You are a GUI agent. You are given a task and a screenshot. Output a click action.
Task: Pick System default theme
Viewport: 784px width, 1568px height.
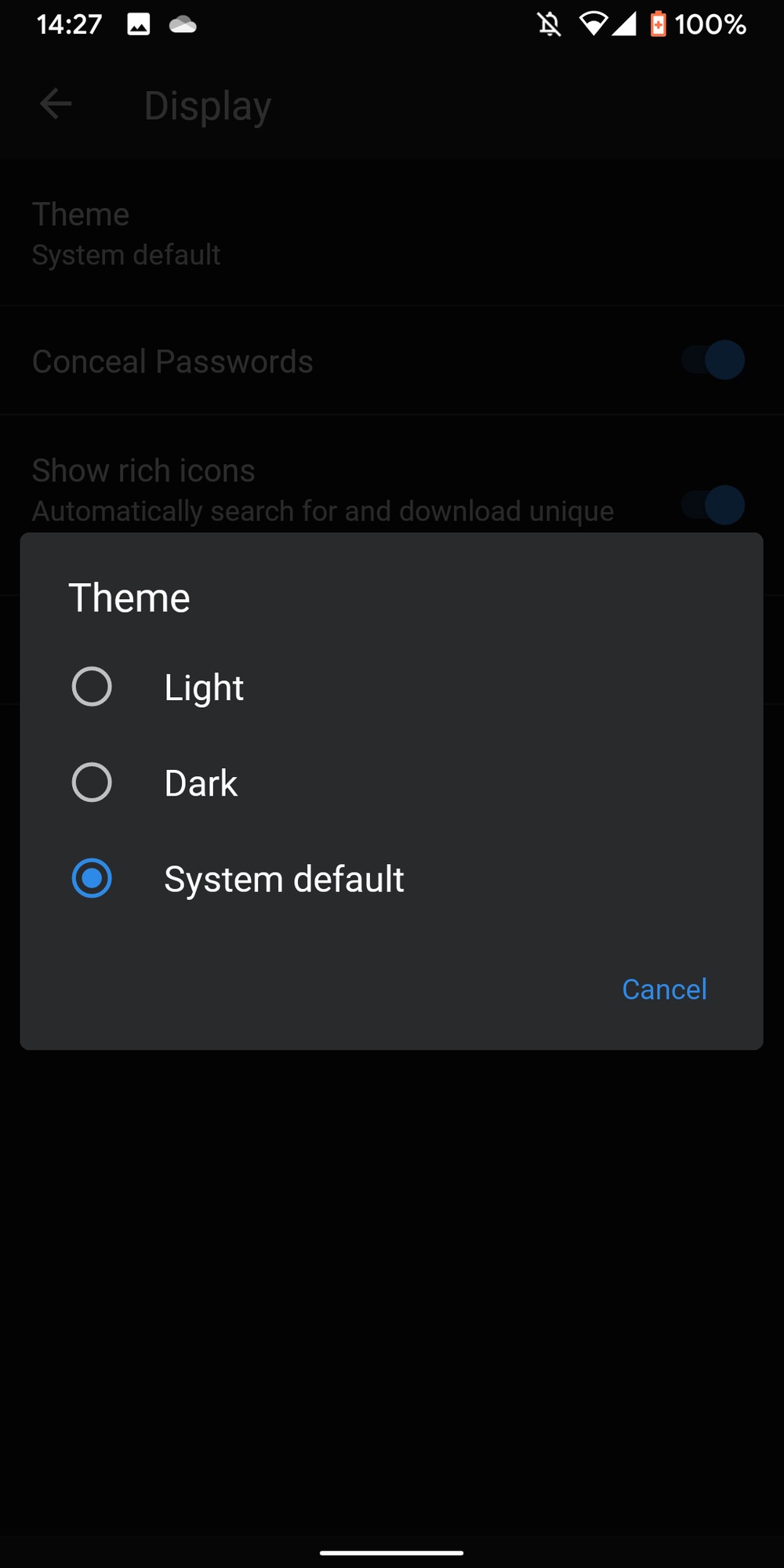(x=93, y=878)
